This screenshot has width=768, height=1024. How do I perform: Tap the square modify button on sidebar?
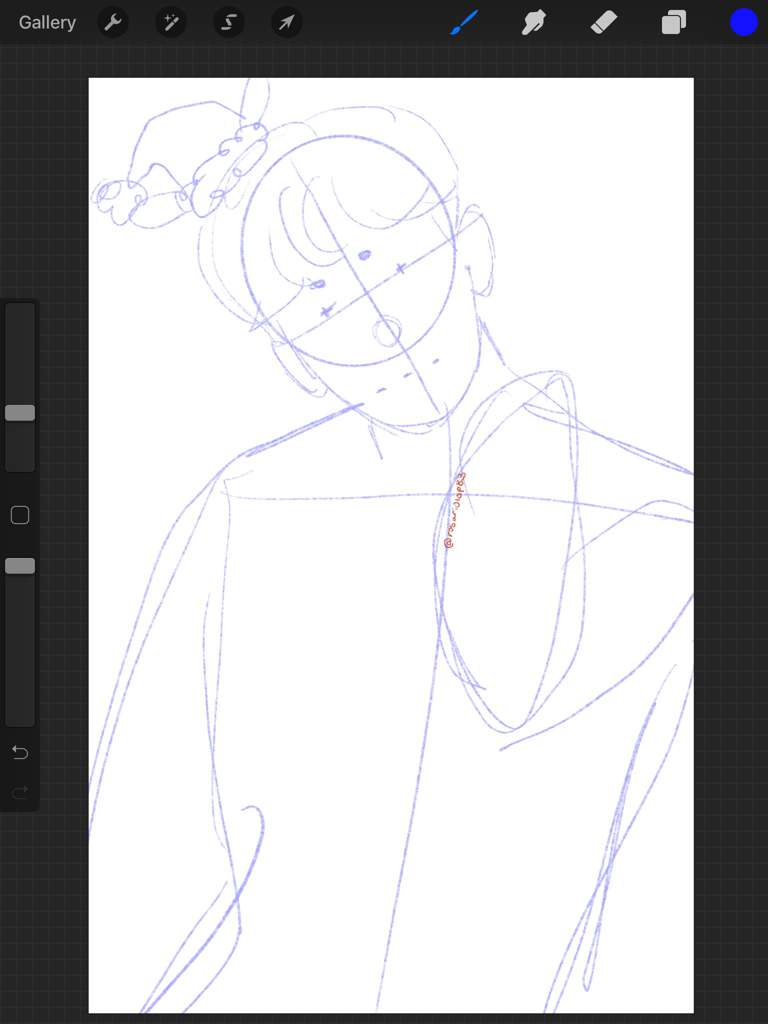point(20,515)
